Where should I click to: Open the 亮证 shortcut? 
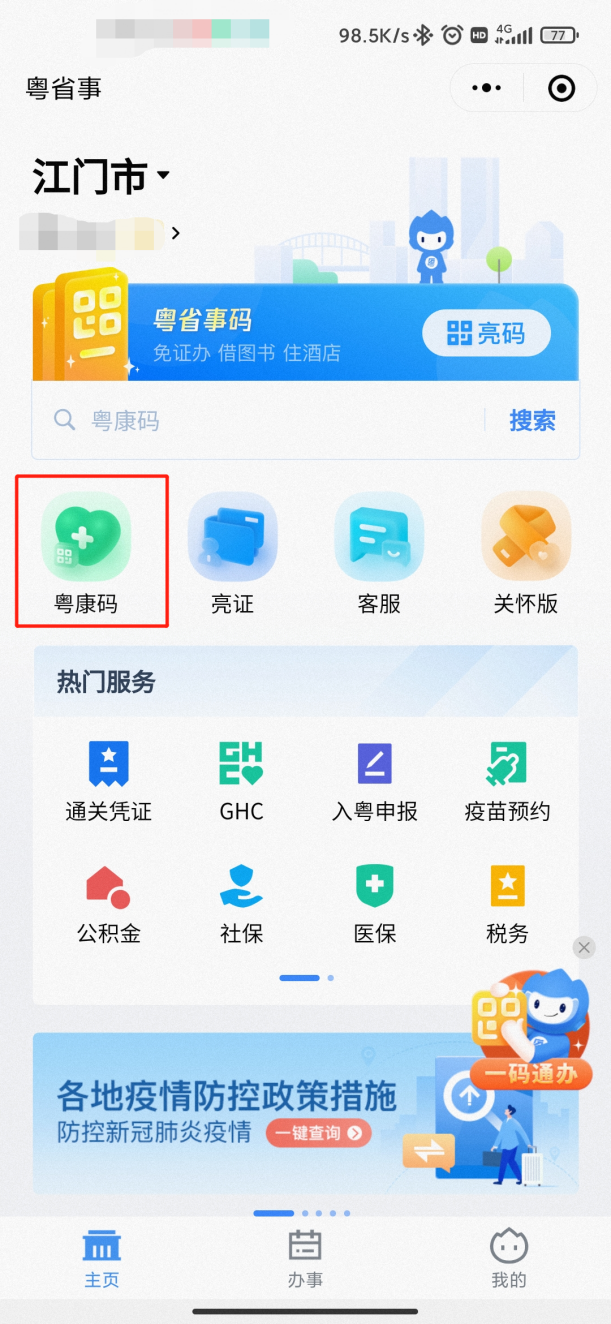(x=232, y=552)
